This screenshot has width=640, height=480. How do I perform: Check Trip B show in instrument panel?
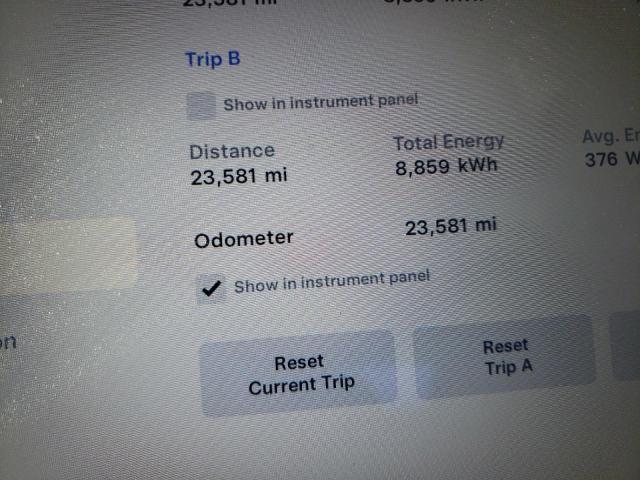pos(202,105)
